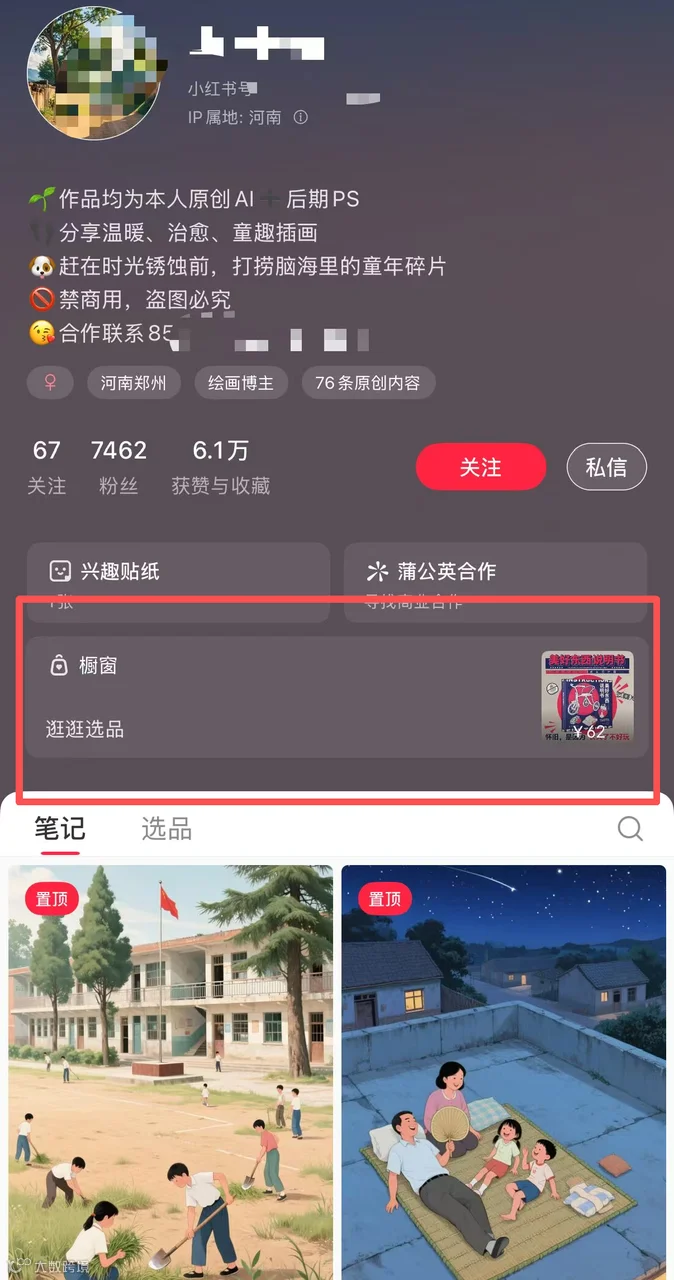
Task: Open the 橱窗 shop window card
Action: point(337,697)
